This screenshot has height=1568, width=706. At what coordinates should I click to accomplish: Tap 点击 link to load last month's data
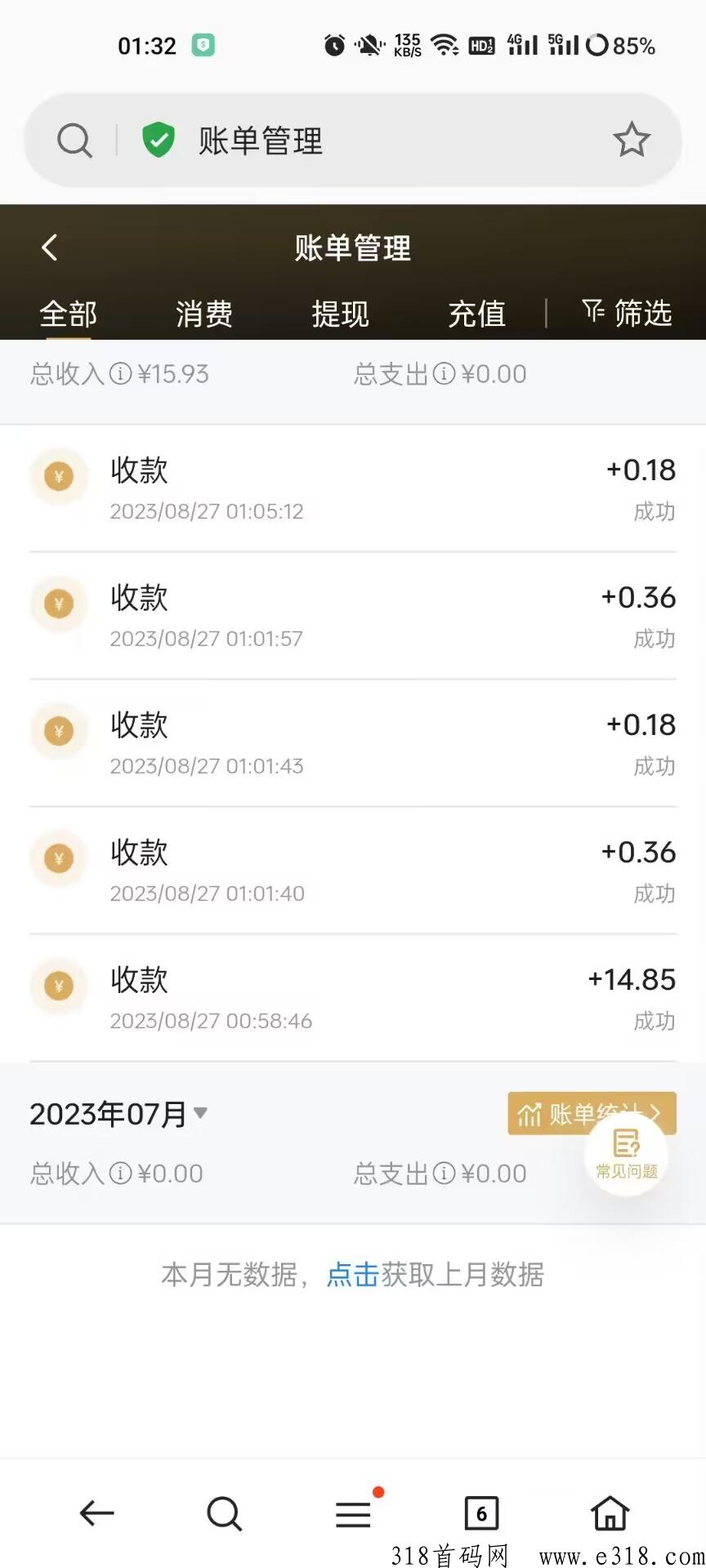[352, 1274]
